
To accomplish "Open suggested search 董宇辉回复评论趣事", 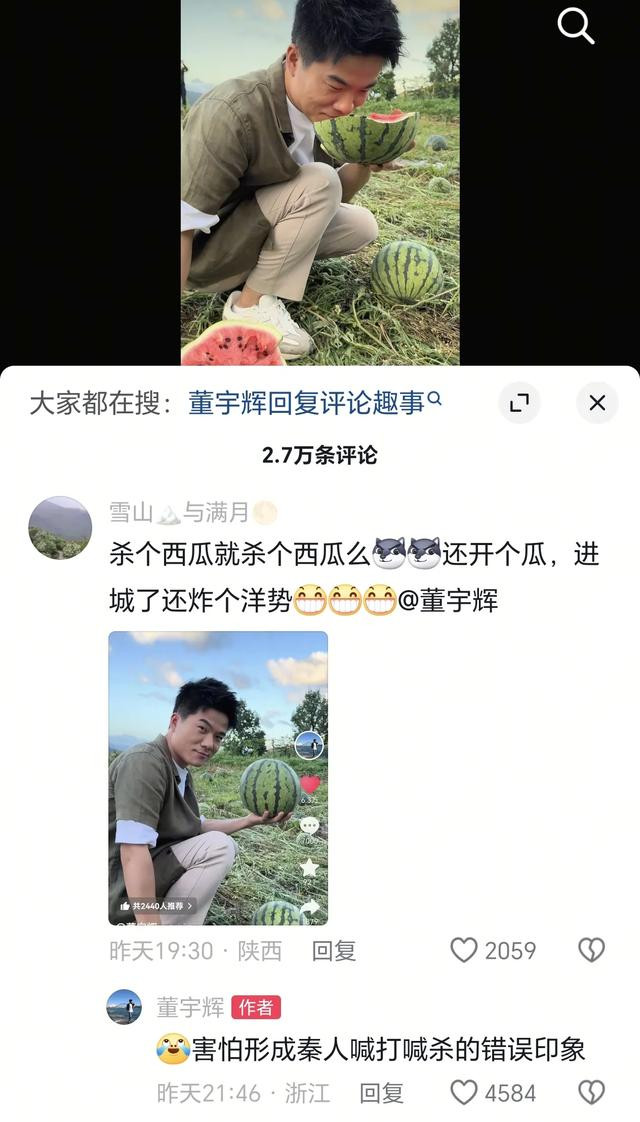I will click(x=314, y=403).
